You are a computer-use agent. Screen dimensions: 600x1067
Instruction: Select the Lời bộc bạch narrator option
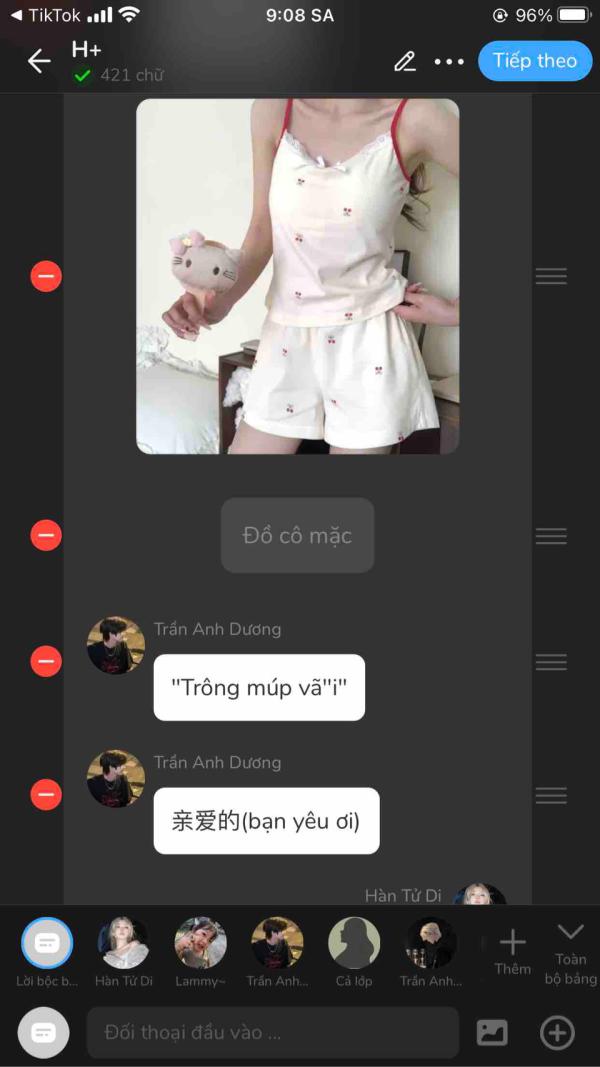47,943
